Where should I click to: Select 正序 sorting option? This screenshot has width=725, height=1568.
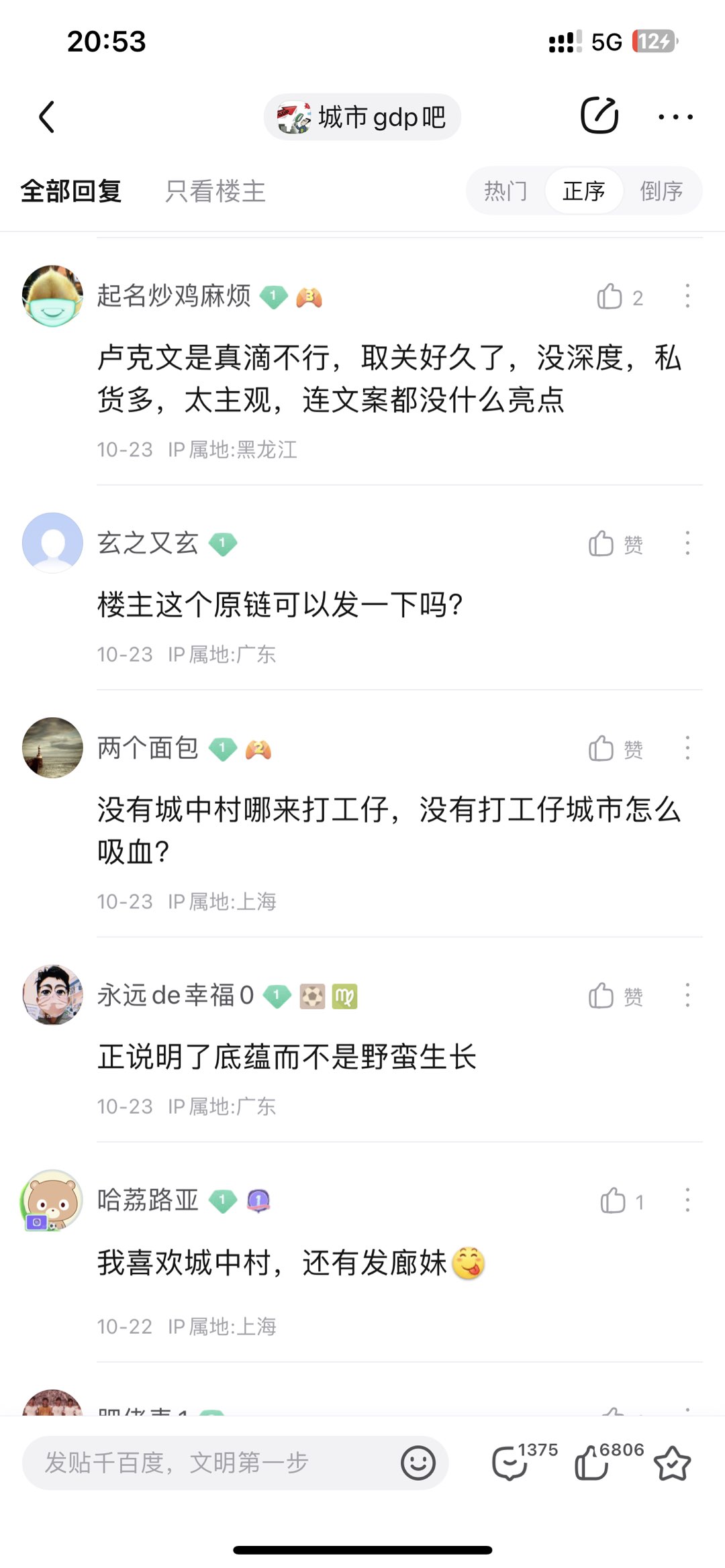[583, 191]
